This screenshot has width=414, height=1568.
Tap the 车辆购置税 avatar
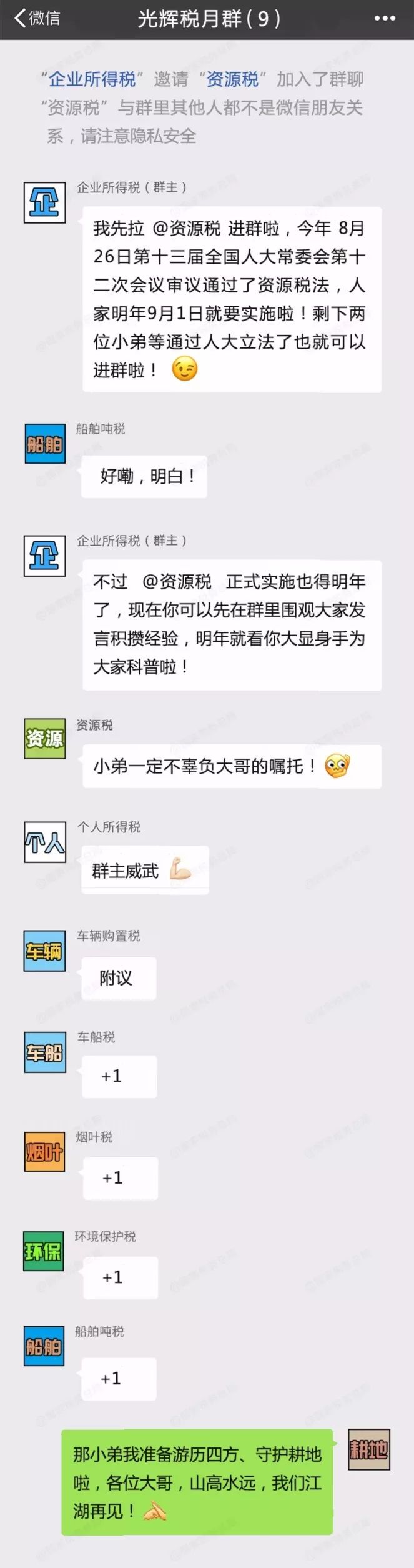point(44,951)
